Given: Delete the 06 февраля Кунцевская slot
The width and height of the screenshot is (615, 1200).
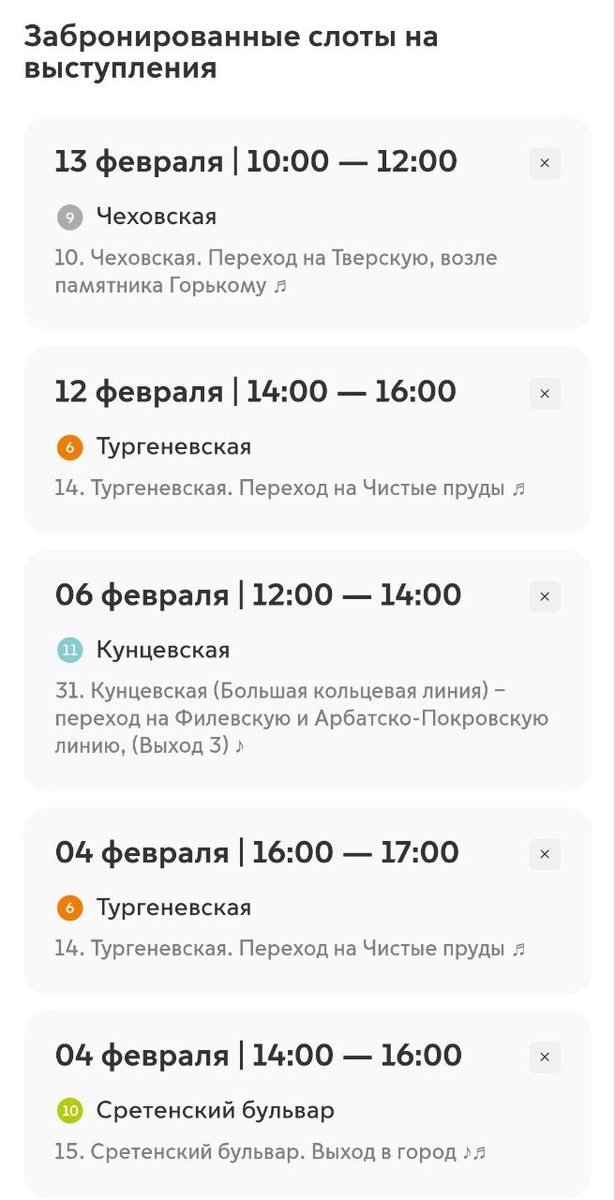Looking at the screenshot, I should [544, 597].
